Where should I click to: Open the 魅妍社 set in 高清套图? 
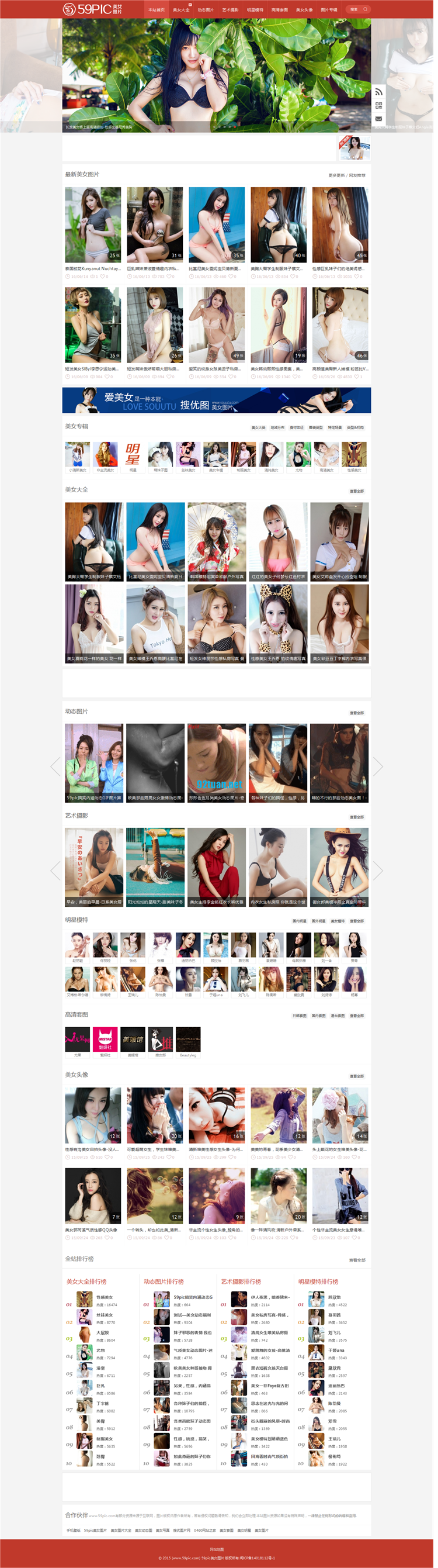(105, 1040)
